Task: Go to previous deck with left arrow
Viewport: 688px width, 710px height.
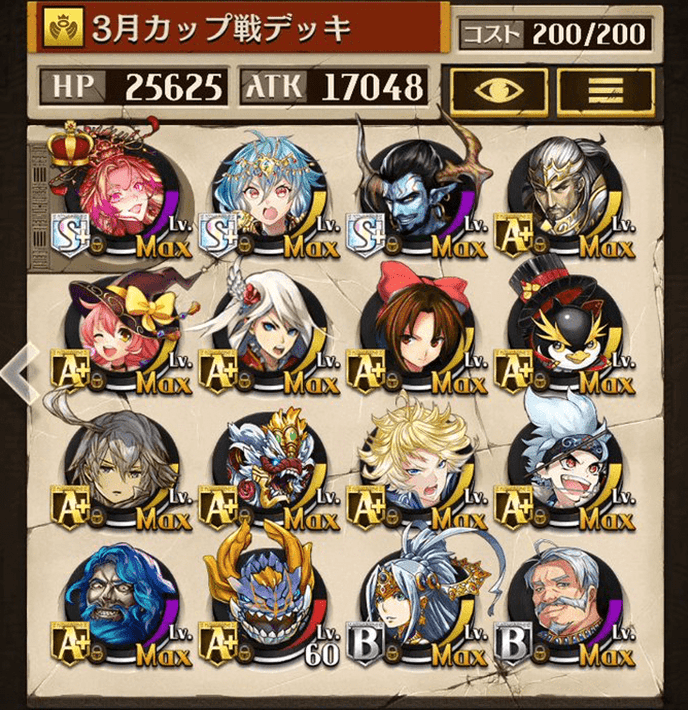Action: 18,372
